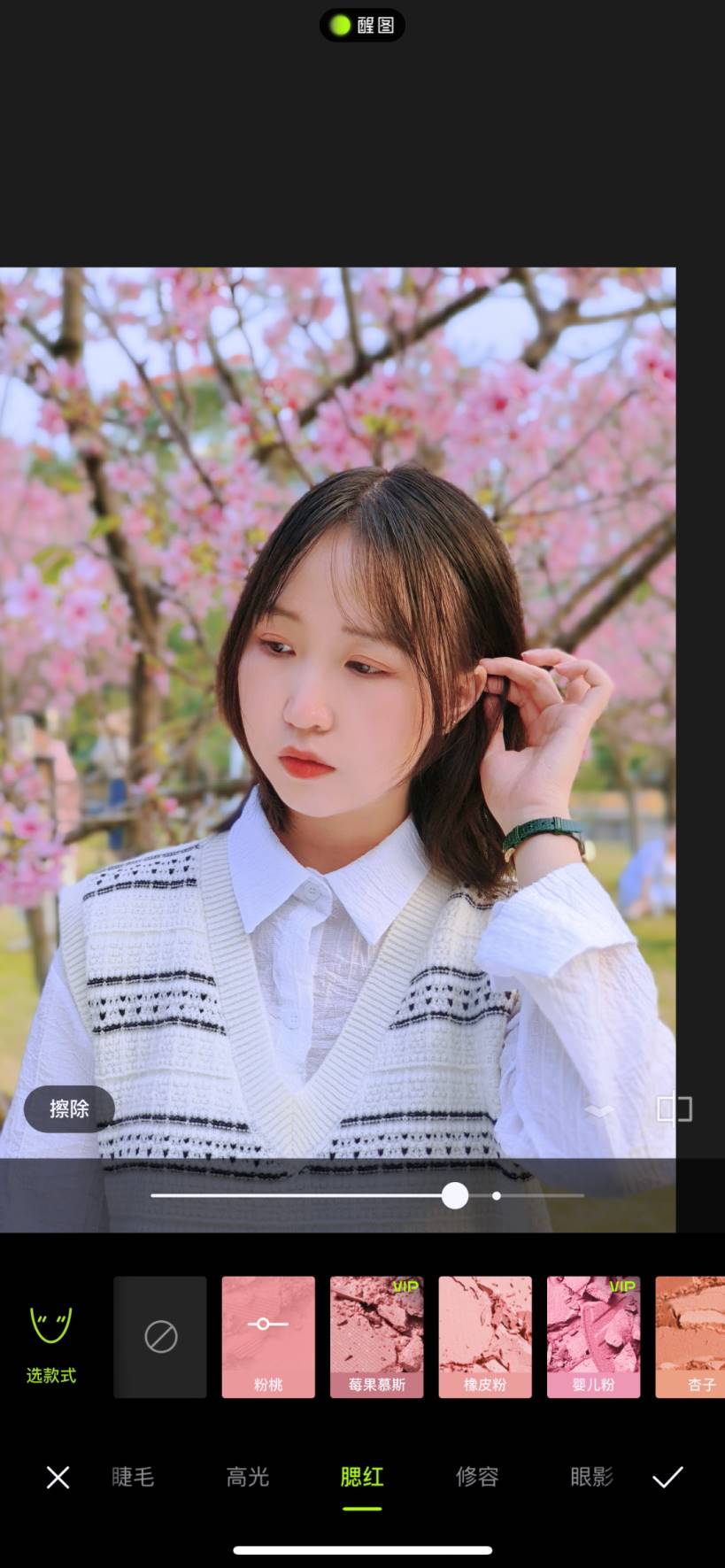725x1568 pixels.
Task: Tap the blush intensity slider handle
Action: click(455, 1195)
